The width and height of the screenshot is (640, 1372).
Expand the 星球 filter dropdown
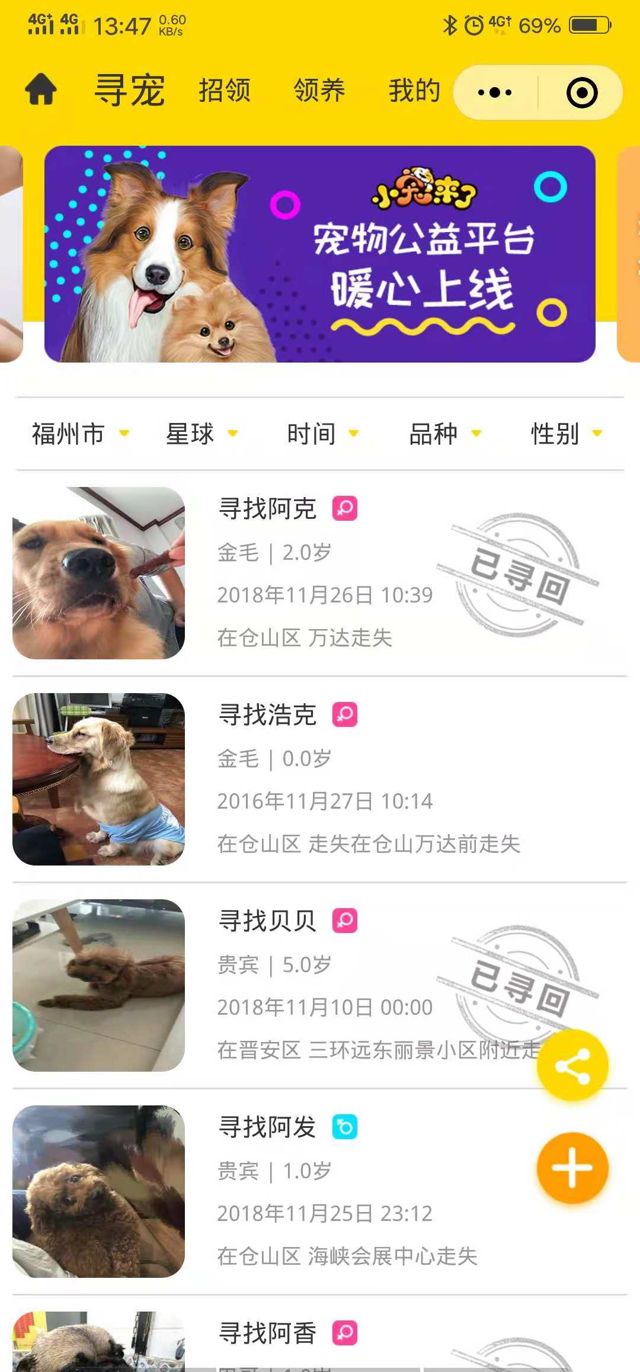(x=201, y=434)
